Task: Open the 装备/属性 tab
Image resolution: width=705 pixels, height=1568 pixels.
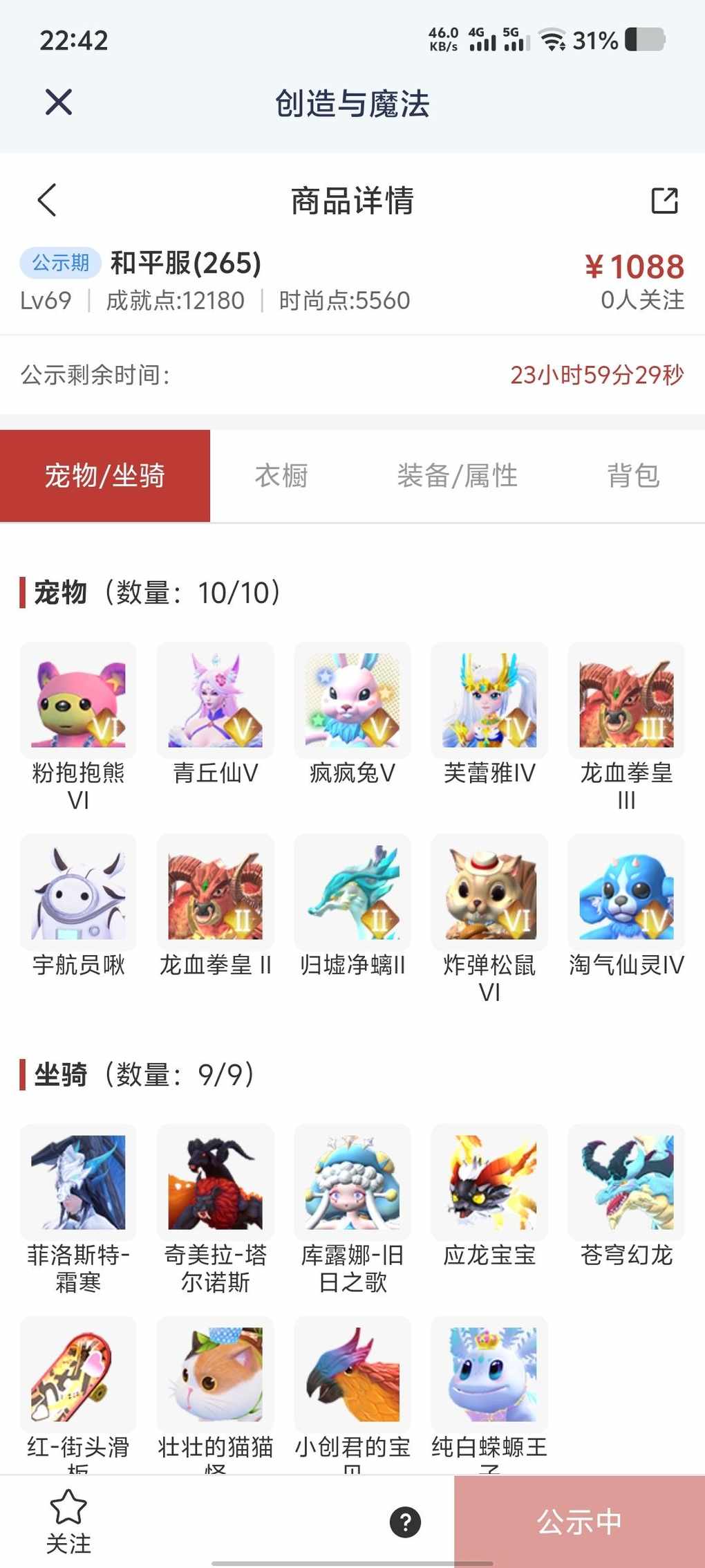Action: [x=457, y=476]
